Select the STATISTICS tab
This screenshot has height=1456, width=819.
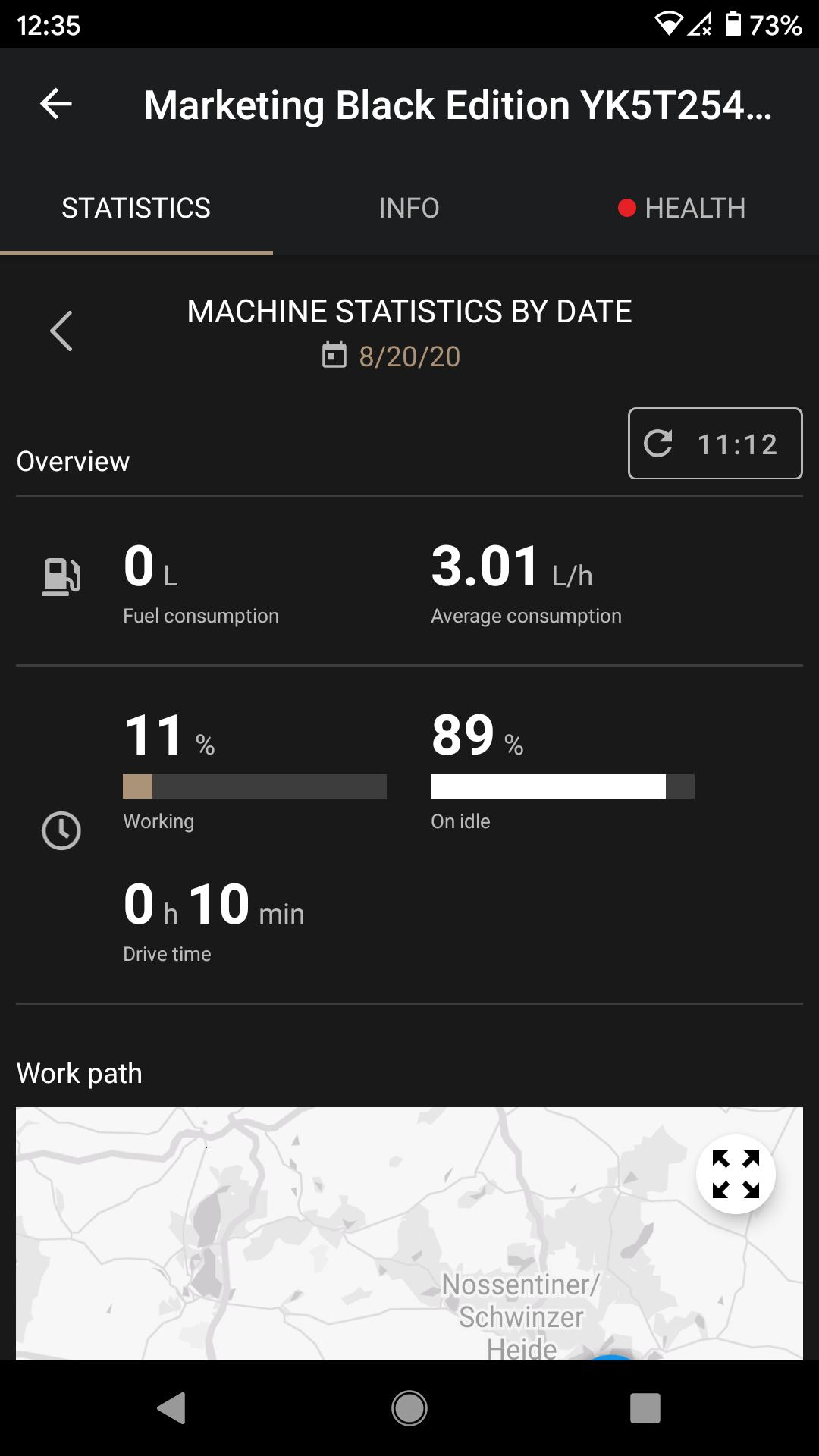point(136,208)
